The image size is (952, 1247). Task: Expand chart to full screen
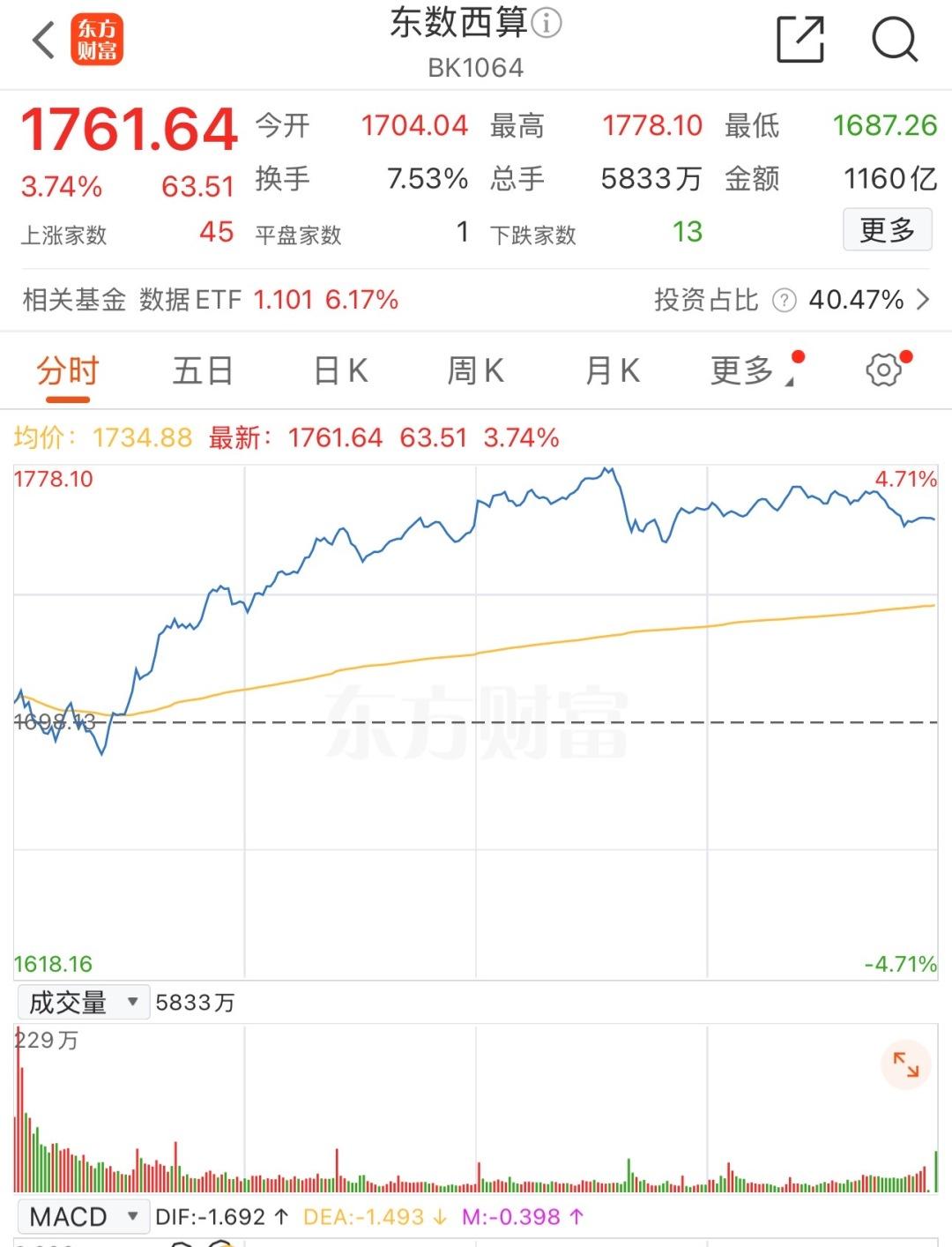906,1064
